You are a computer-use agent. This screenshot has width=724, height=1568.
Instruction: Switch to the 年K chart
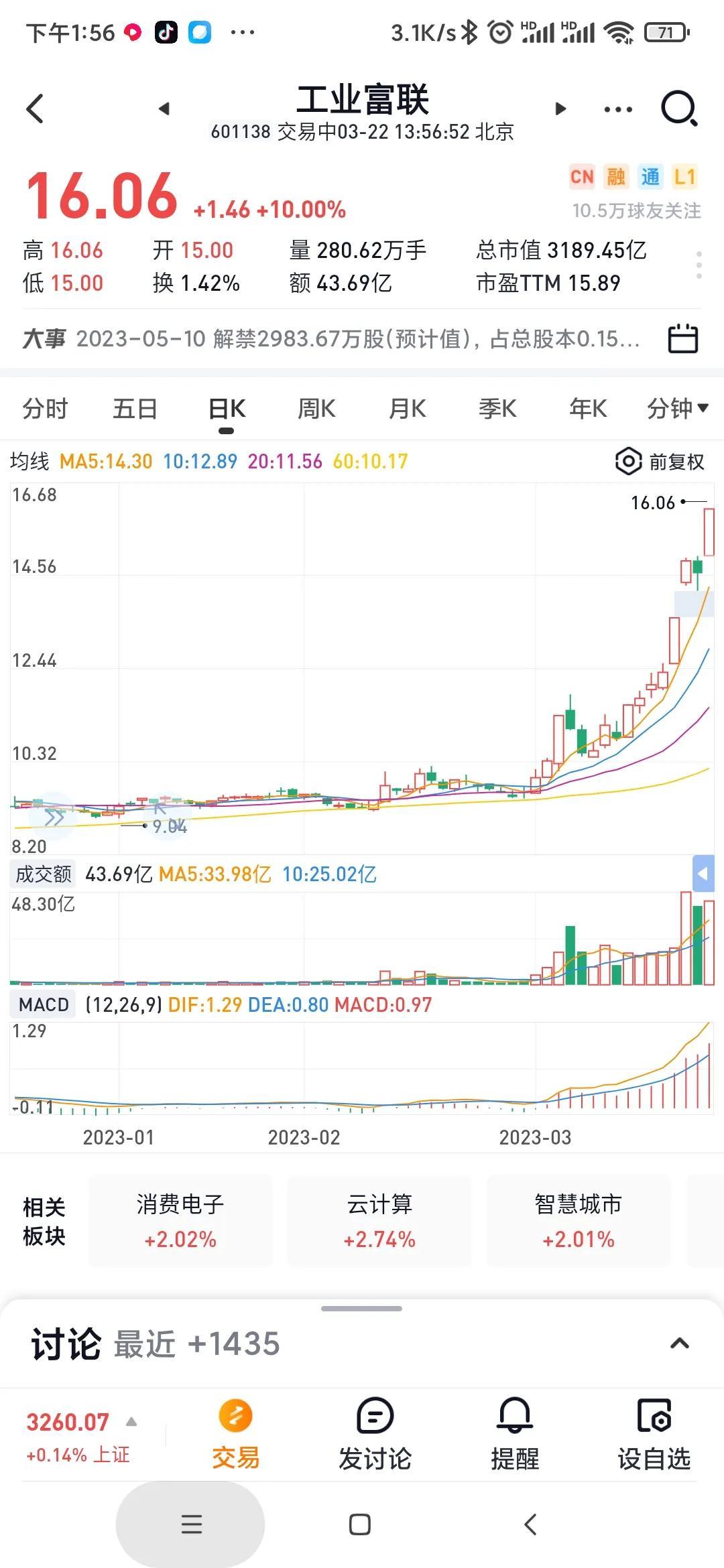tap(588, 408)
